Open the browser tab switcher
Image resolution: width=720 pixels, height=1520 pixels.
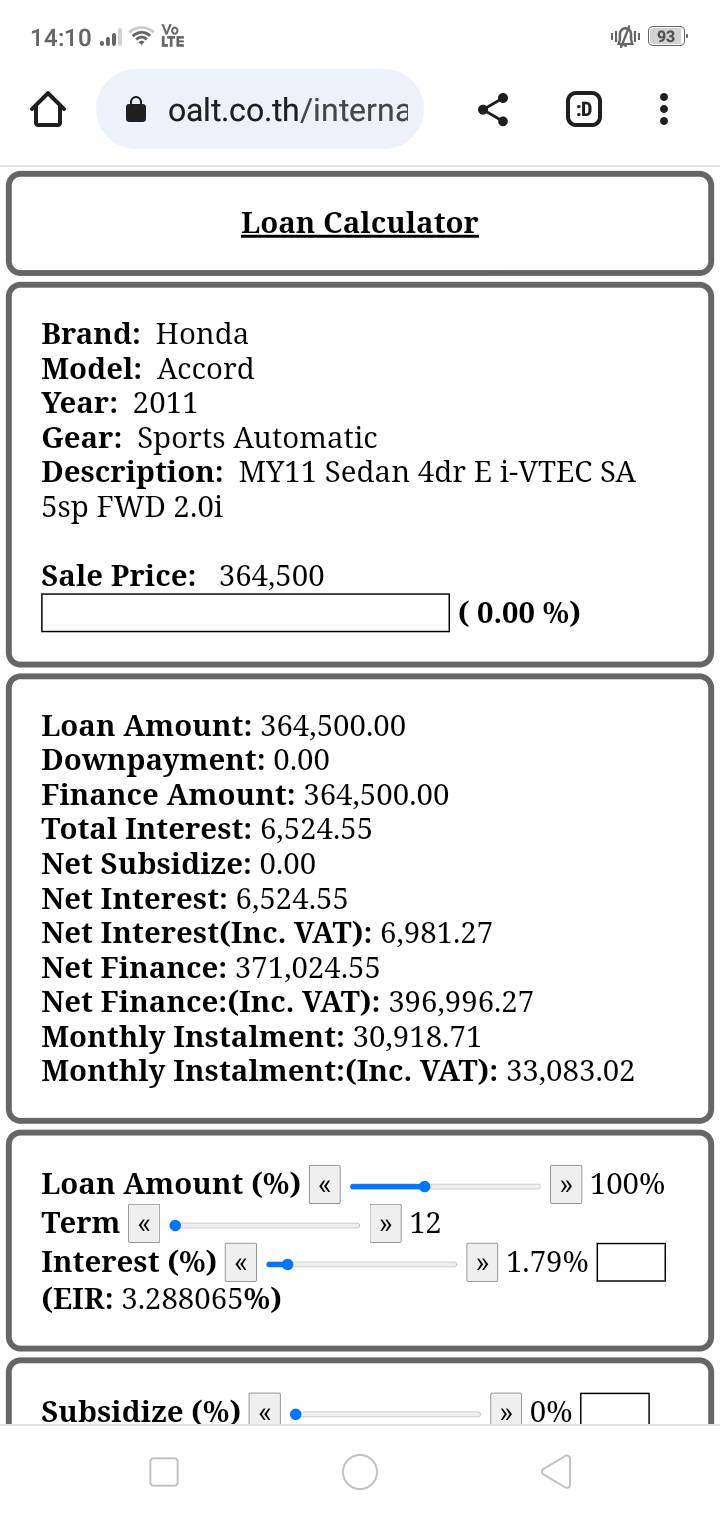[583, 109]
